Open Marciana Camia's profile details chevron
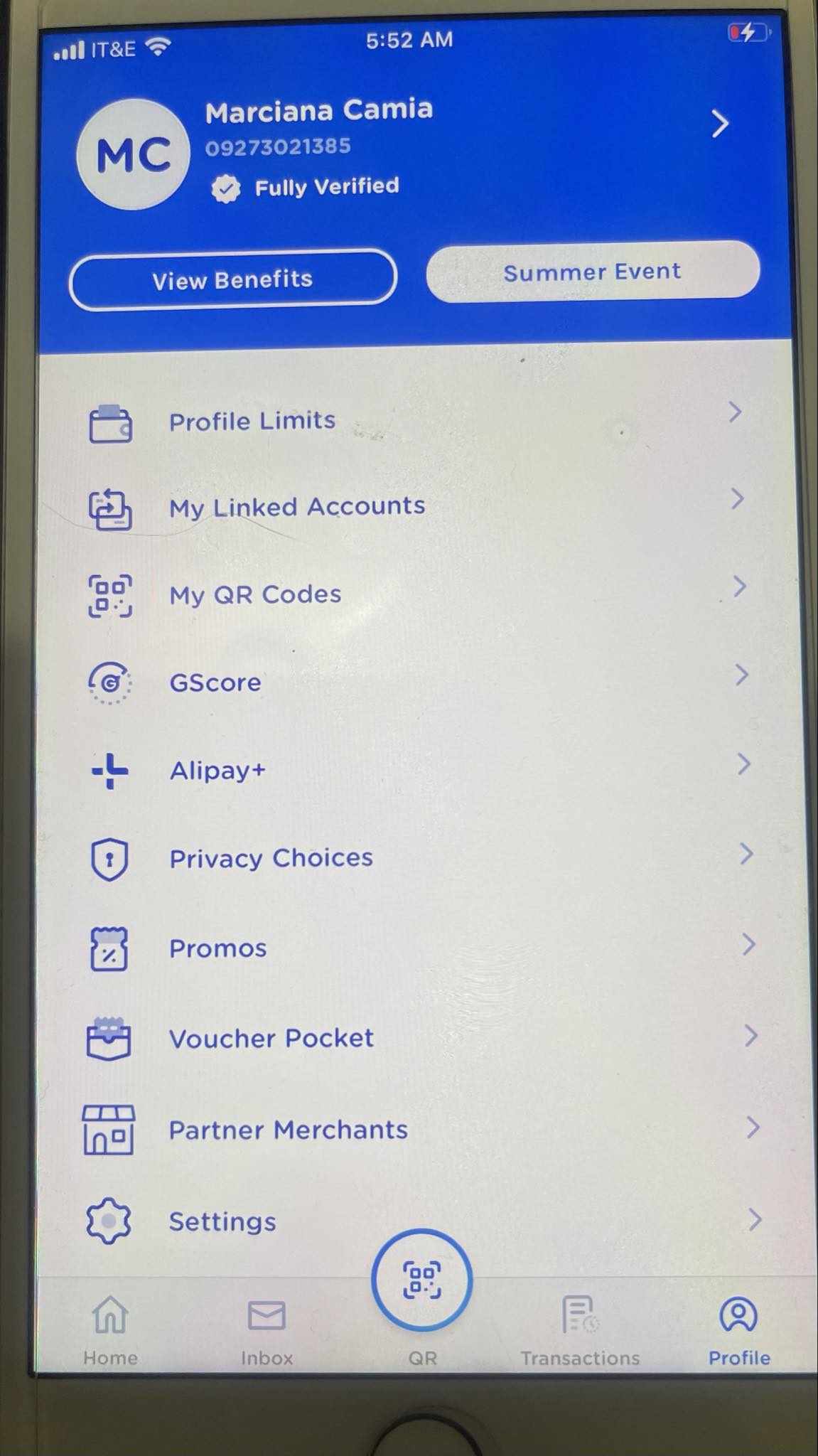This screenshot has width=818, height=1456. [x=719, y=124]
